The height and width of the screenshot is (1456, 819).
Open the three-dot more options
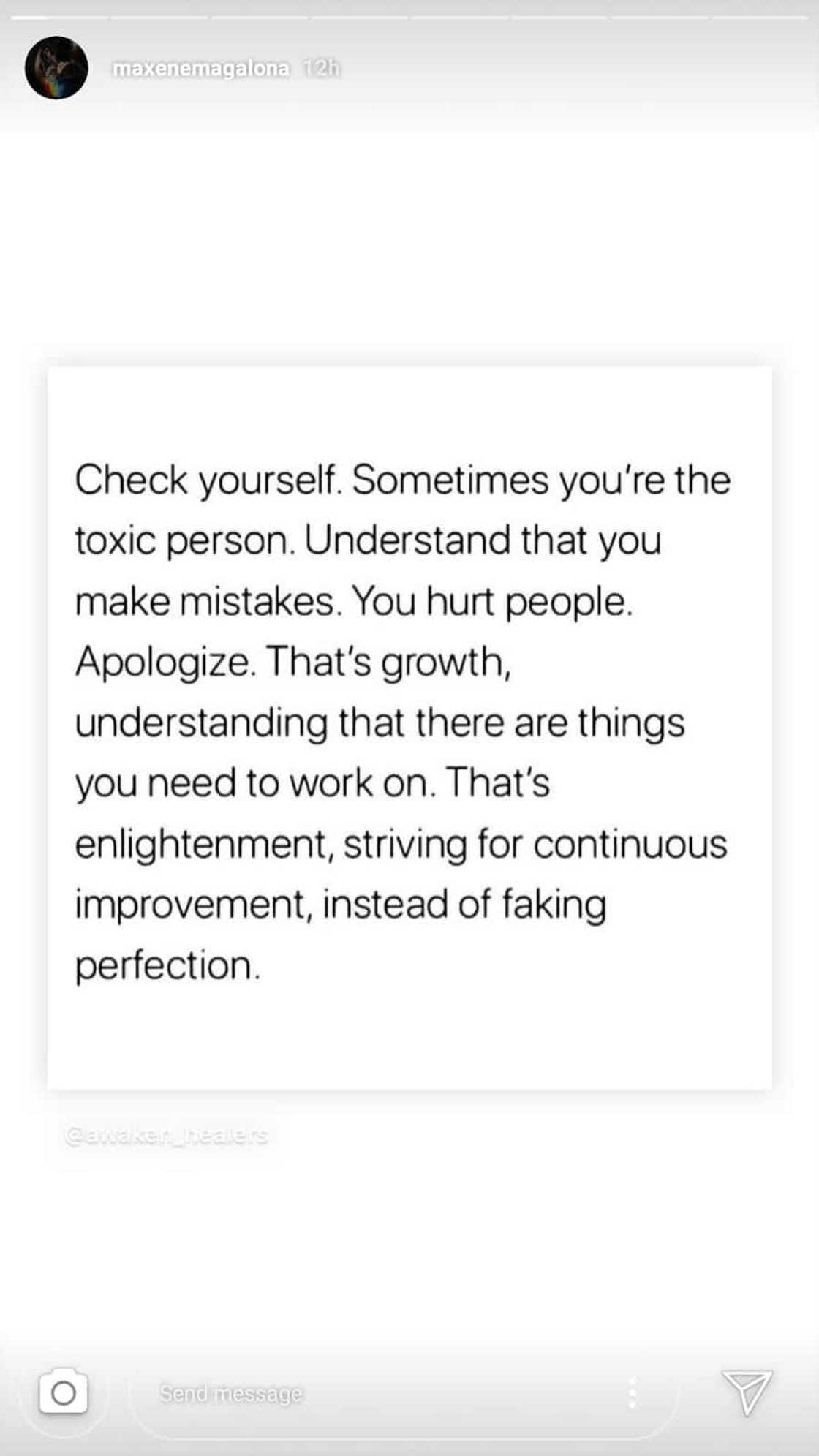633,1393
